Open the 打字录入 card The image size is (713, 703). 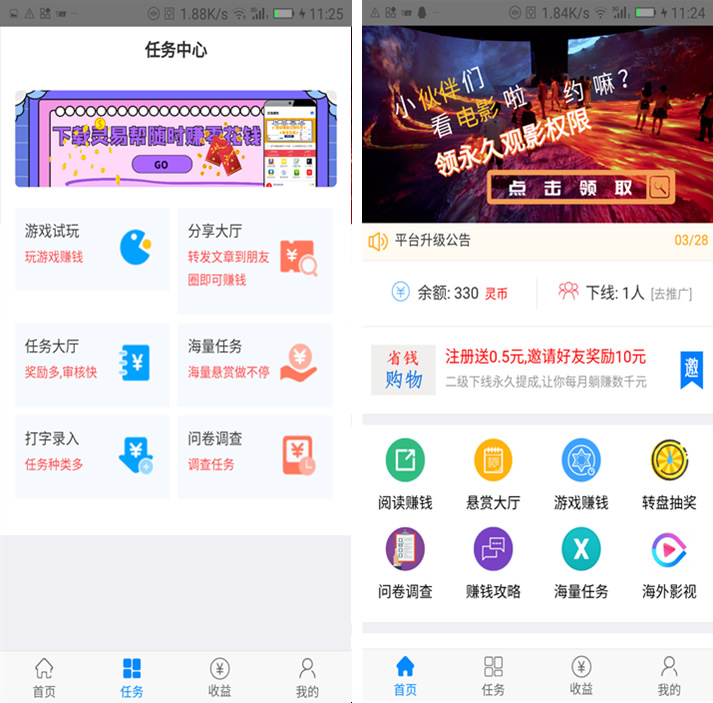coord(92,456)
